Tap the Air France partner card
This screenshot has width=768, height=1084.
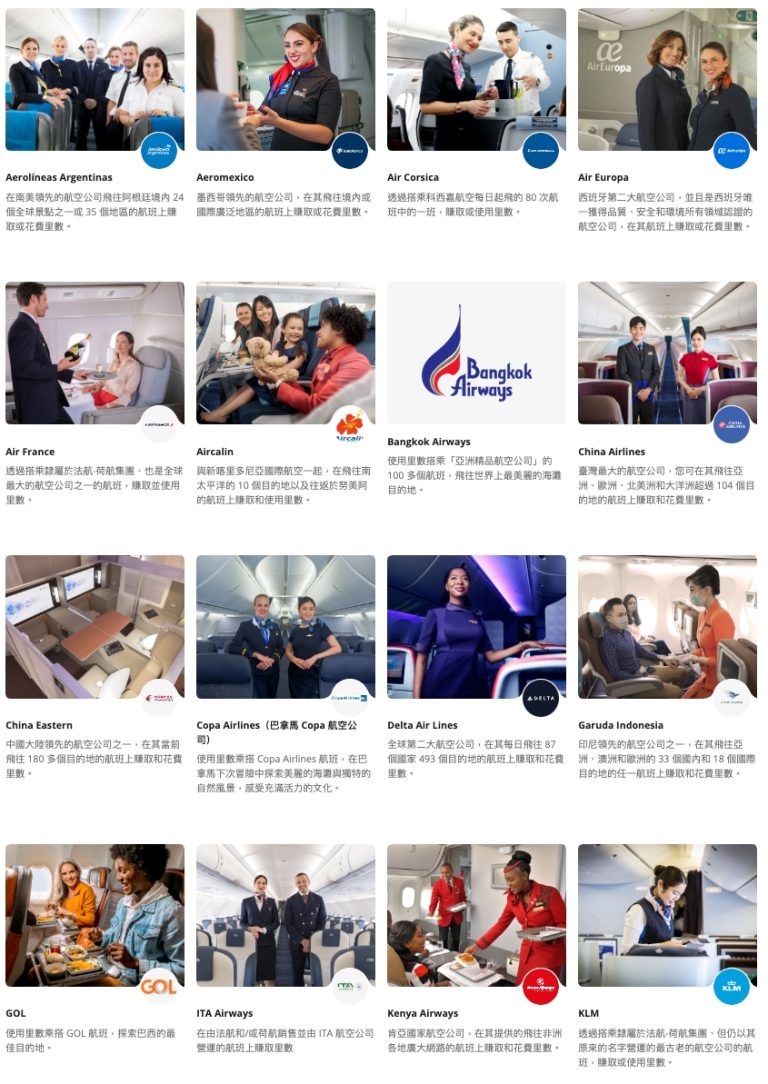(95, 353)
